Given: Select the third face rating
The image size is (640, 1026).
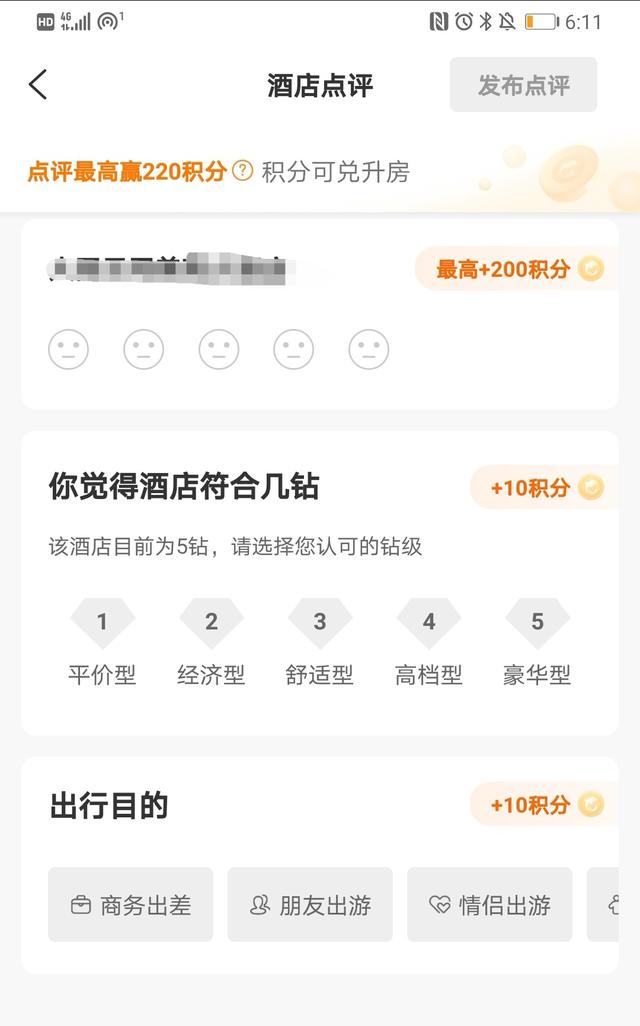Looking at the screenshot, I should 218,349.
